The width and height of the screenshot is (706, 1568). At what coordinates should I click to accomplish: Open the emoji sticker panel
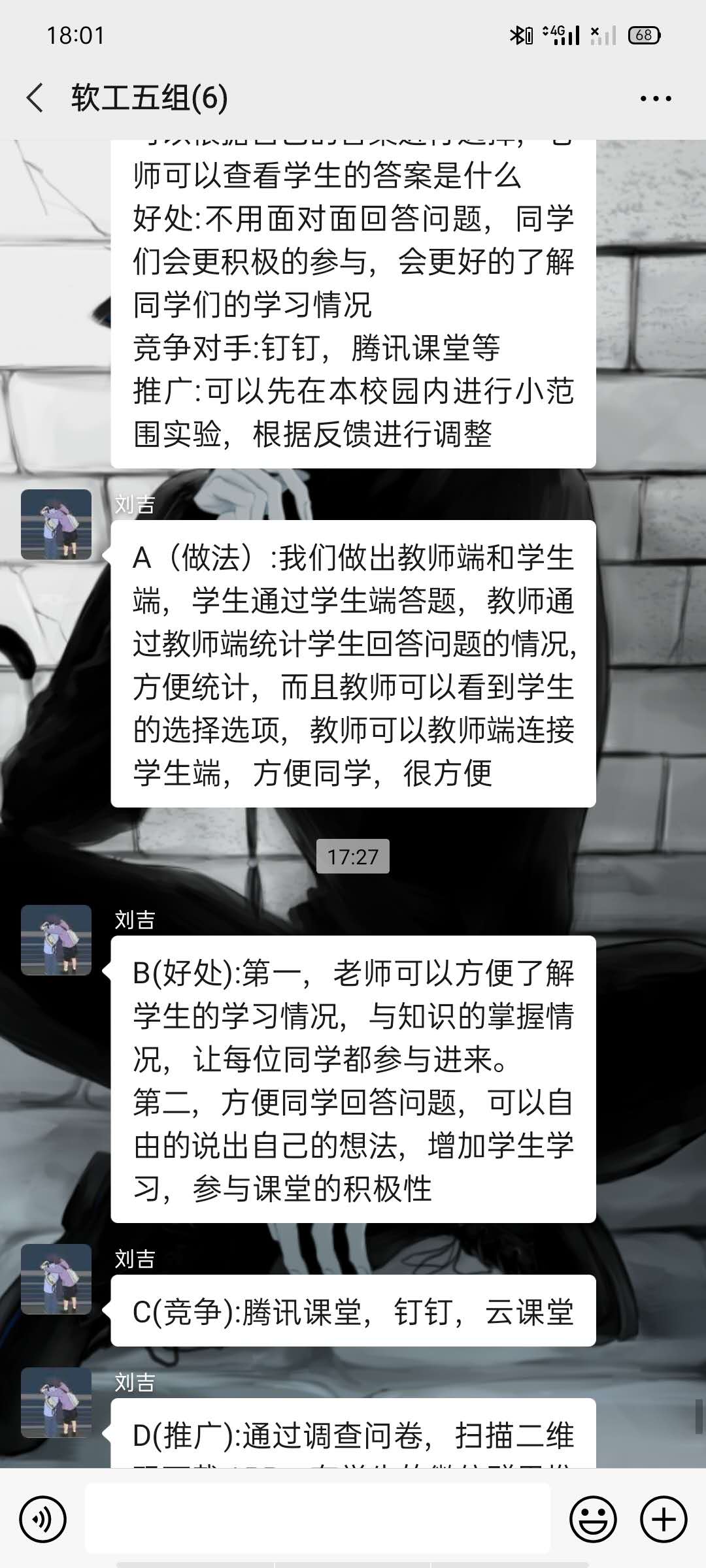(x=593, y=1520)
